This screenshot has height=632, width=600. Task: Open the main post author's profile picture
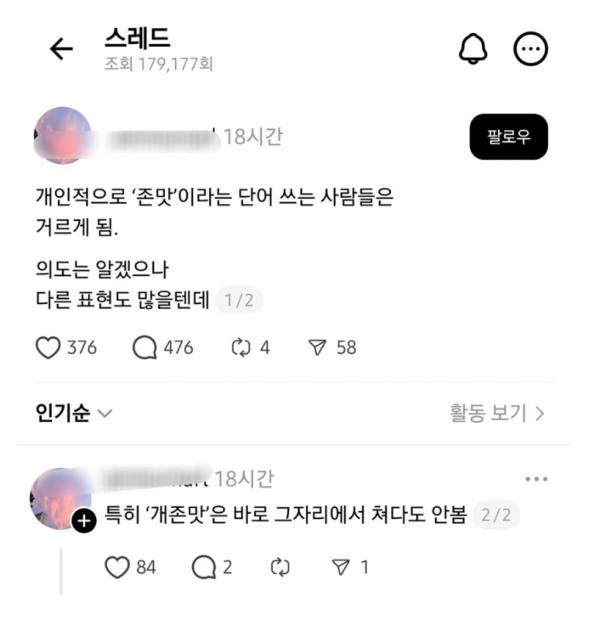[x=62, y=136]
